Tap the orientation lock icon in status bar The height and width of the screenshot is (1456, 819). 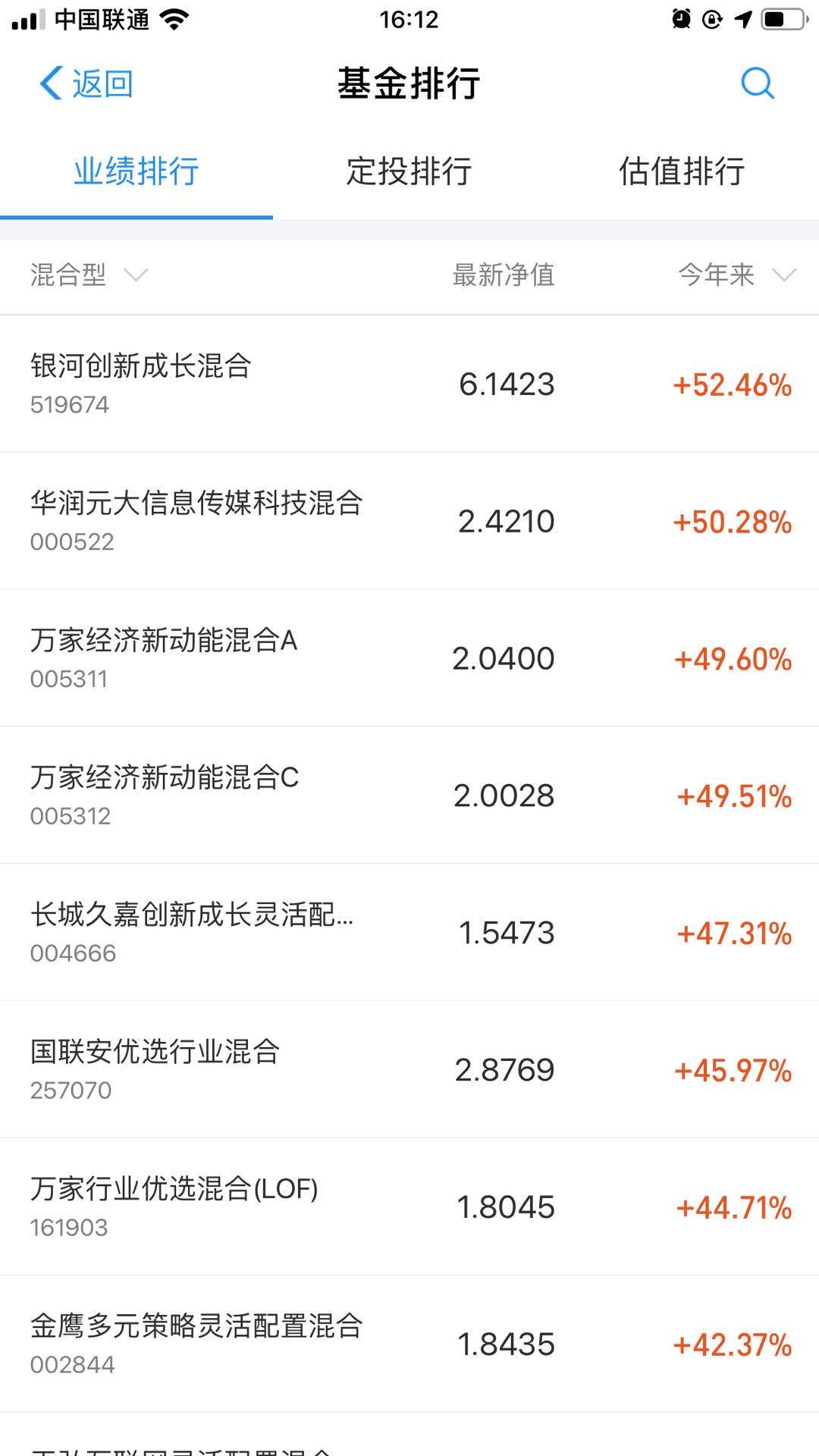tap(710, 19)
